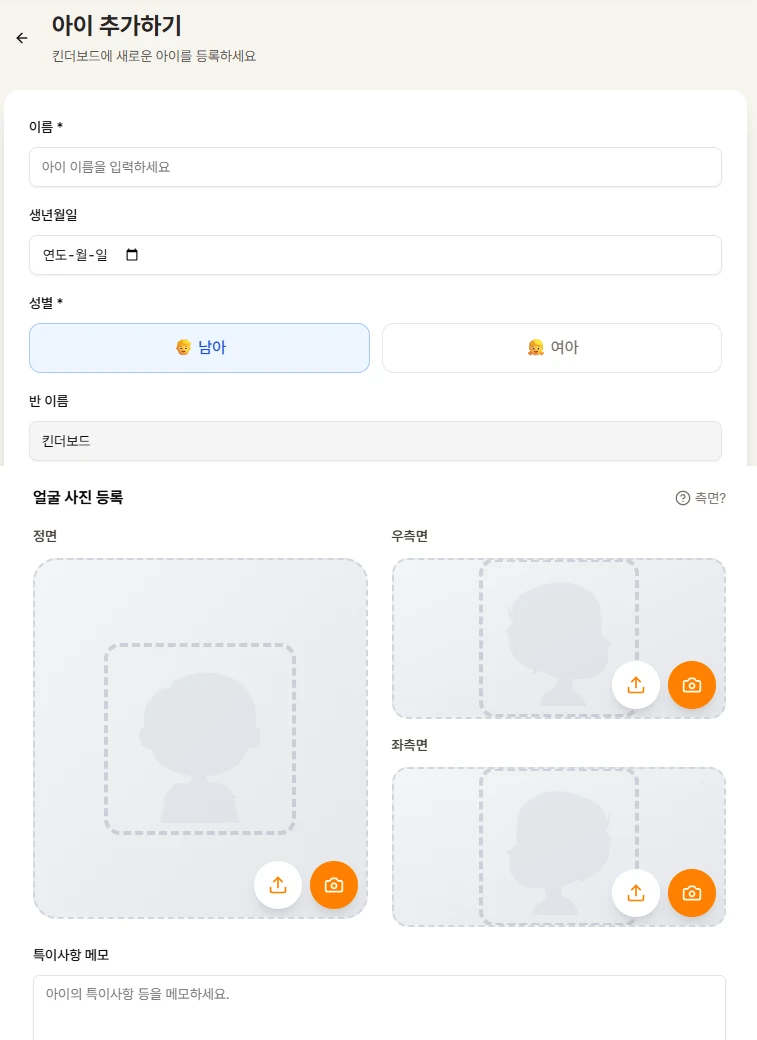Open camera for right side (우측면) photo
Screen dimensions: 757x1040
pos(692,685)
